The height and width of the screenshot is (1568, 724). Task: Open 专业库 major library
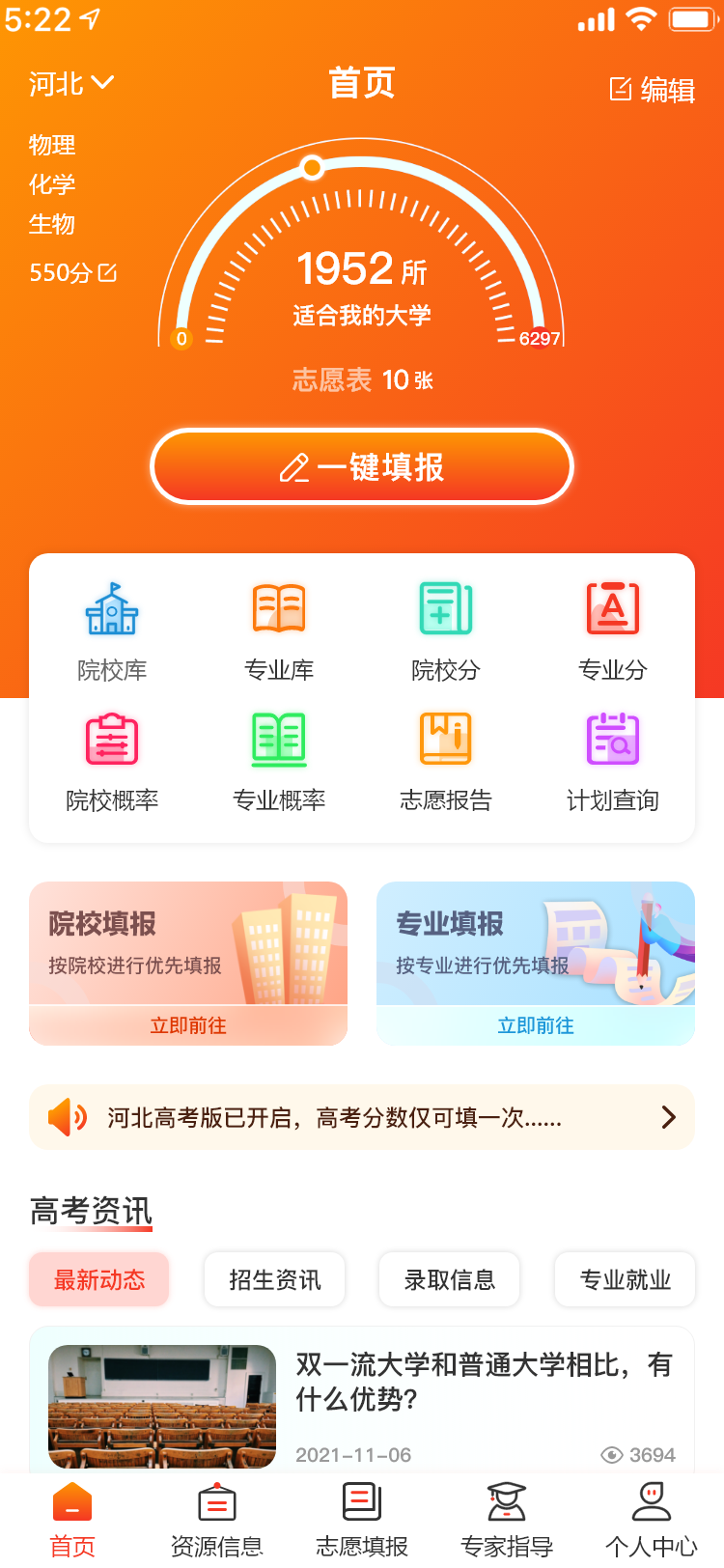click(279, 630)
